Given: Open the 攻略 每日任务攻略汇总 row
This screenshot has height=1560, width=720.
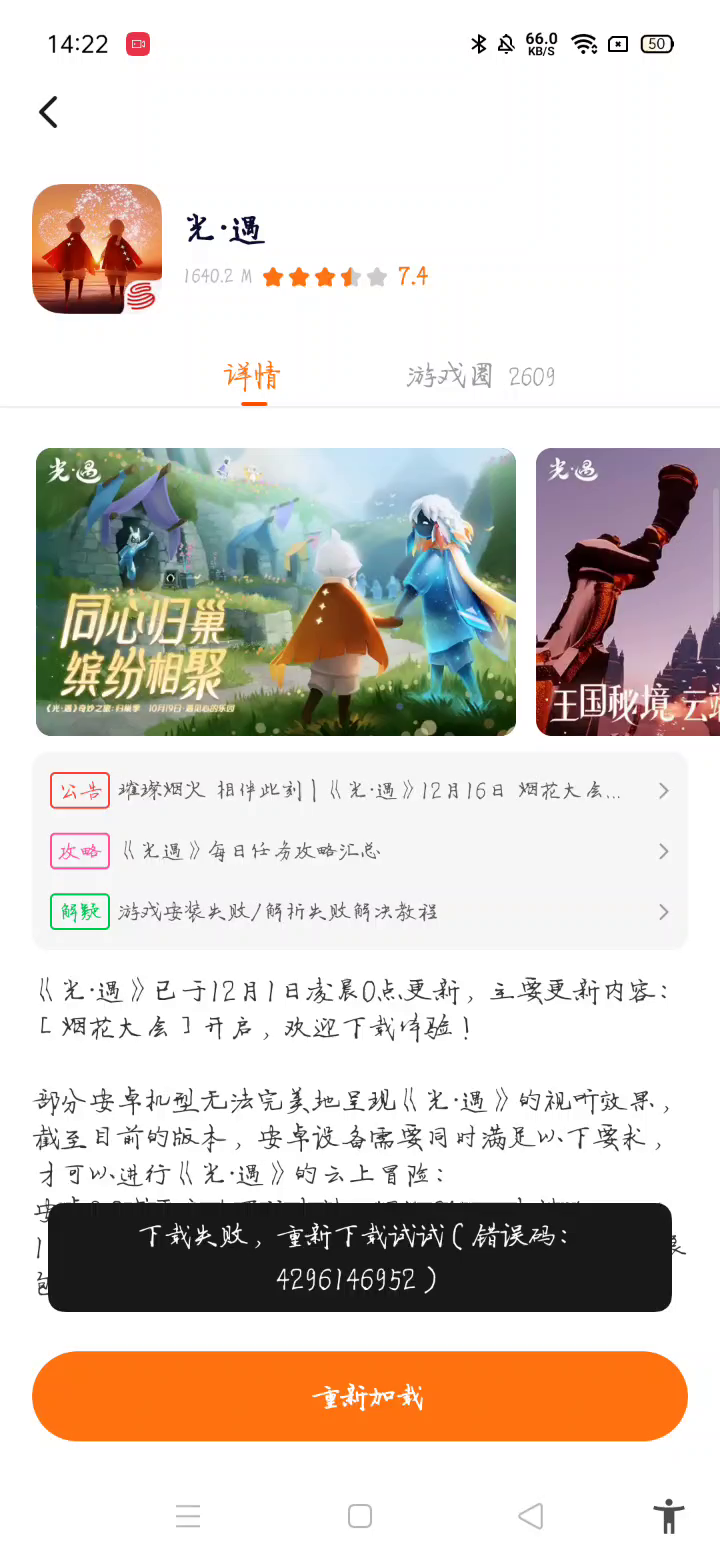Looking at the screenshot, I should click(360, 852).
